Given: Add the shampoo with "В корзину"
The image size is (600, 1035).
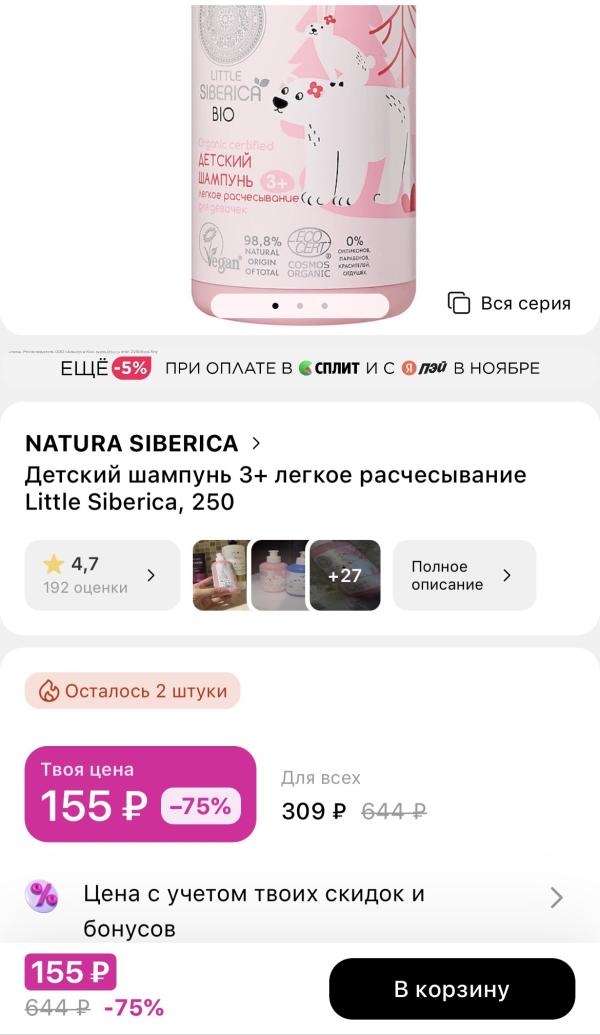Looking at the screenshot, I should pyautogui.click(x=452, y=990).
